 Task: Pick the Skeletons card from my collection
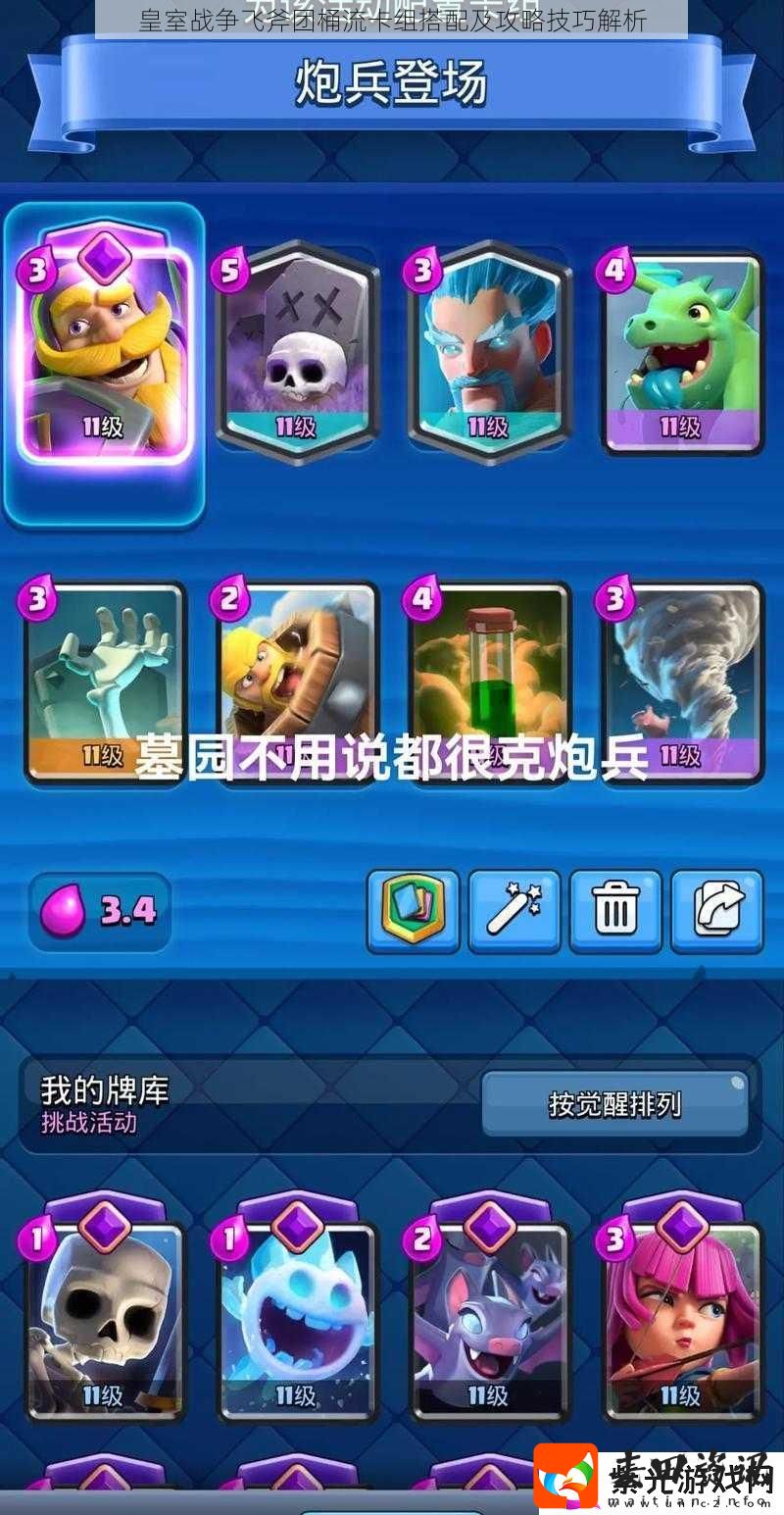(x=106, y=1319)
